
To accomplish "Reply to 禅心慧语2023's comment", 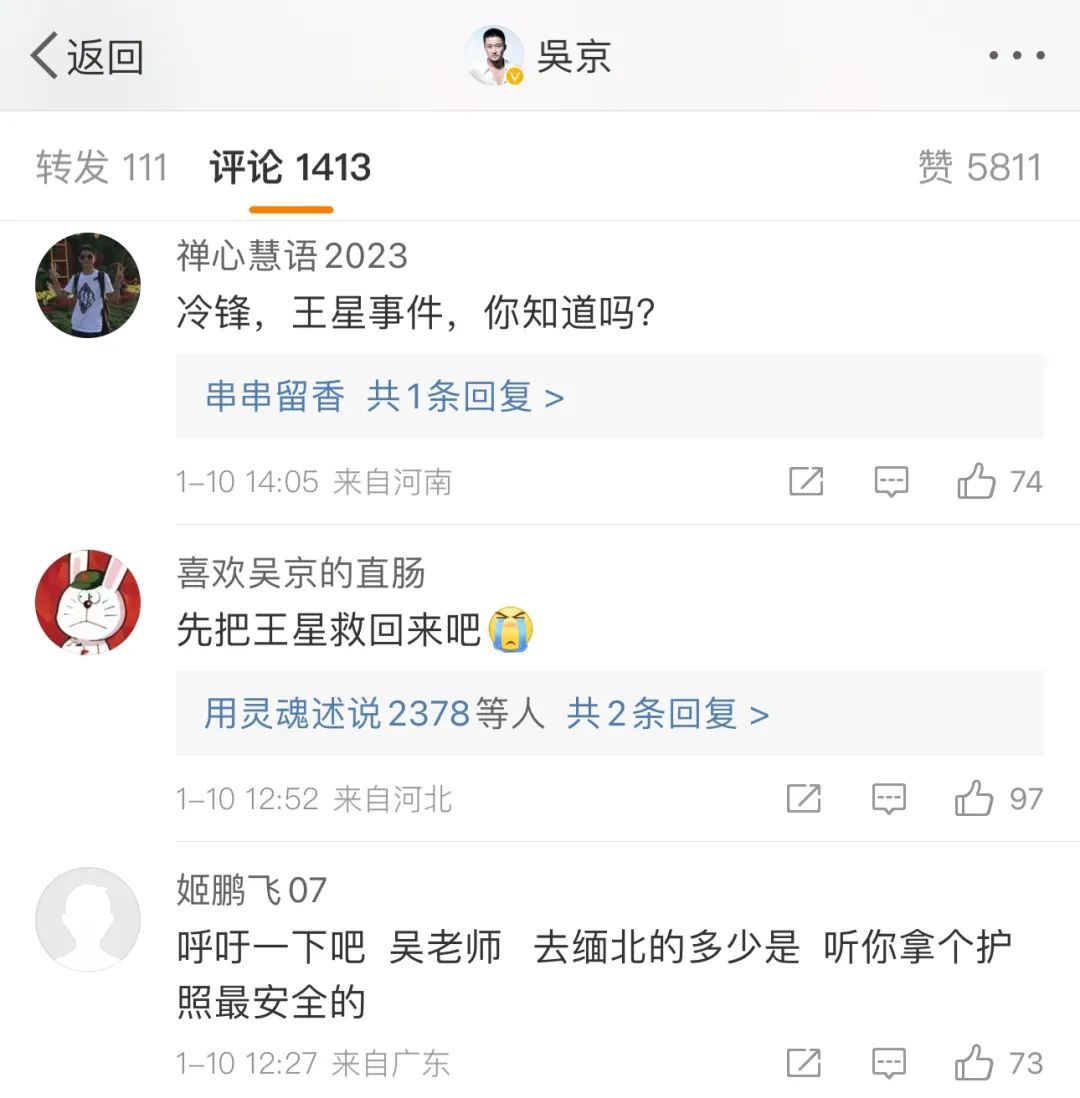I will click(891, 482).
